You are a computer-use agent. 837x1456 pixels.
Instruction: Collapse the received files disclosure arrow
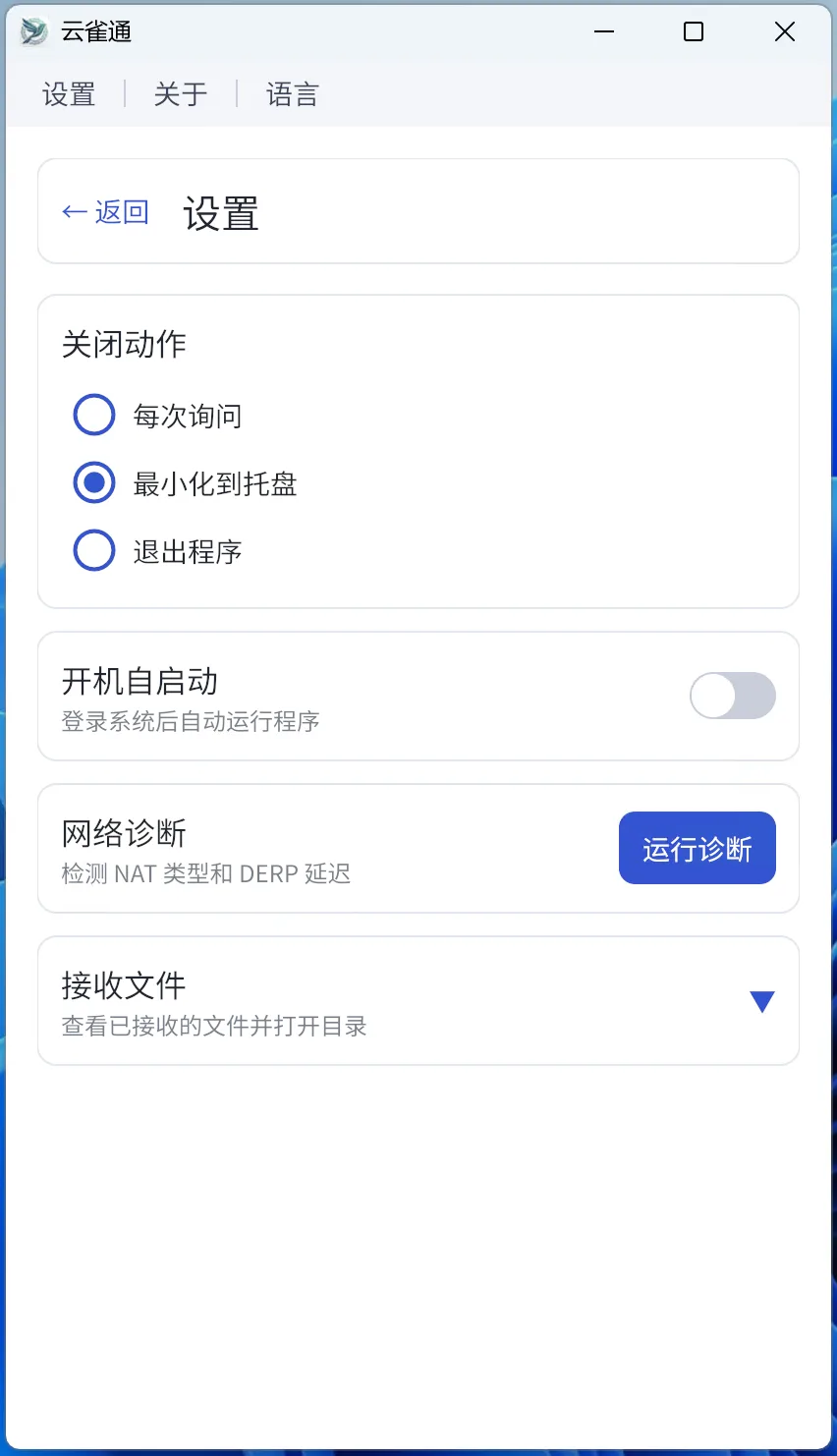(x=762, y=1000)
